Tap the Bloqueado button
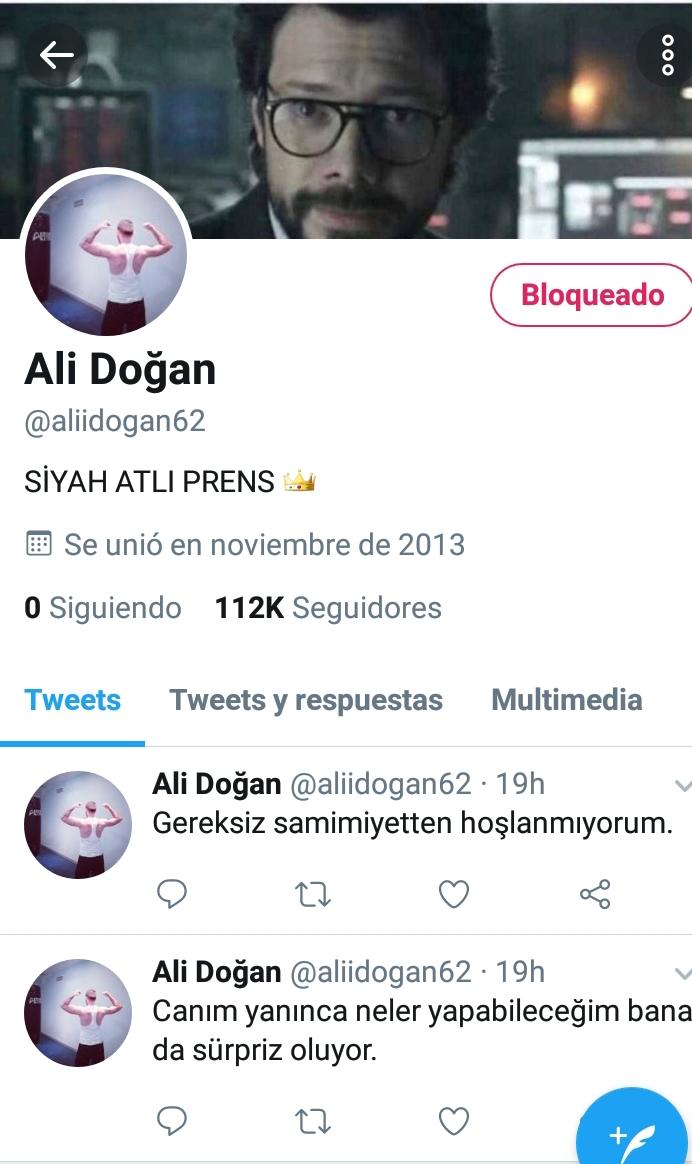Screen dimensions: 692x1164 [592, 295]
